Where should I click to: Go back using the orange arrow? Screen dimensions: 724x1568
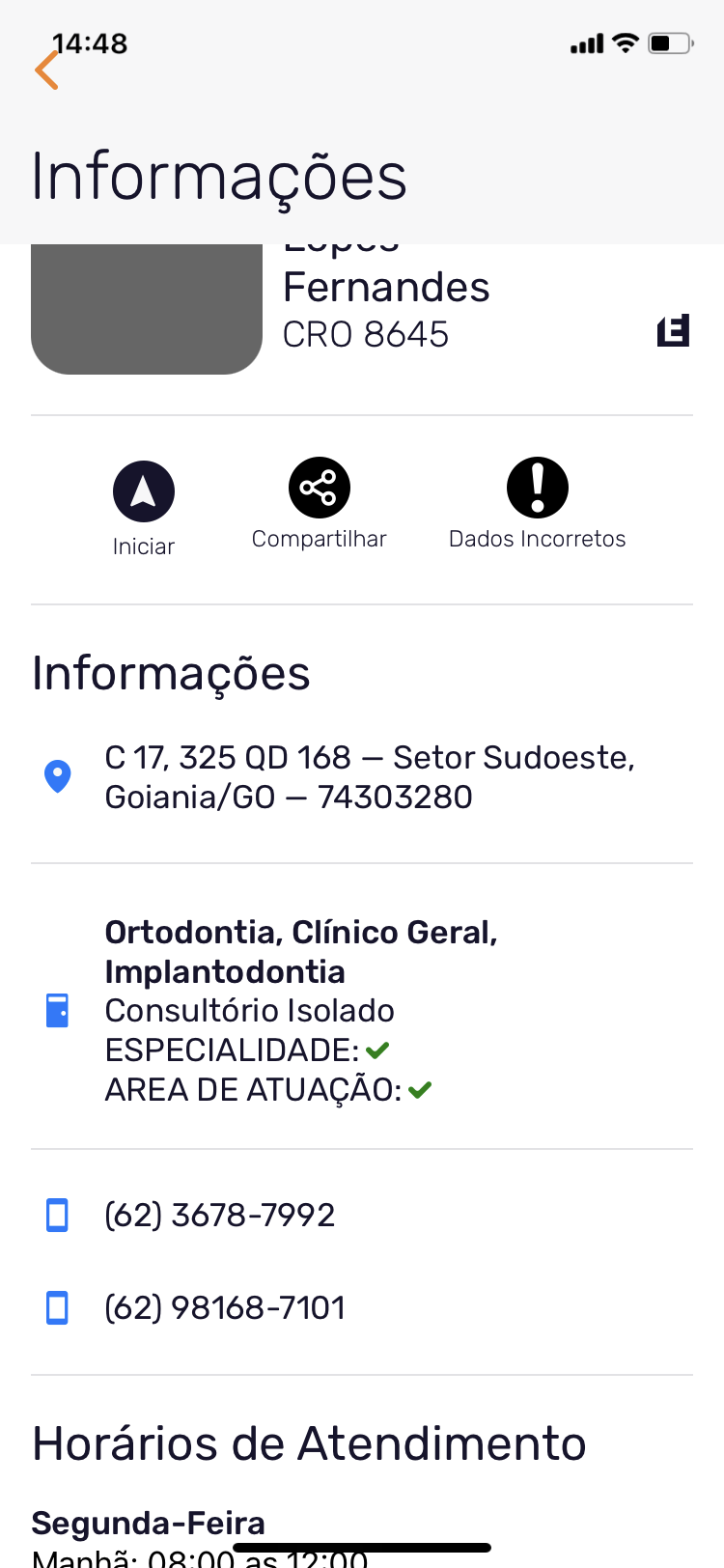coord(46,70)
